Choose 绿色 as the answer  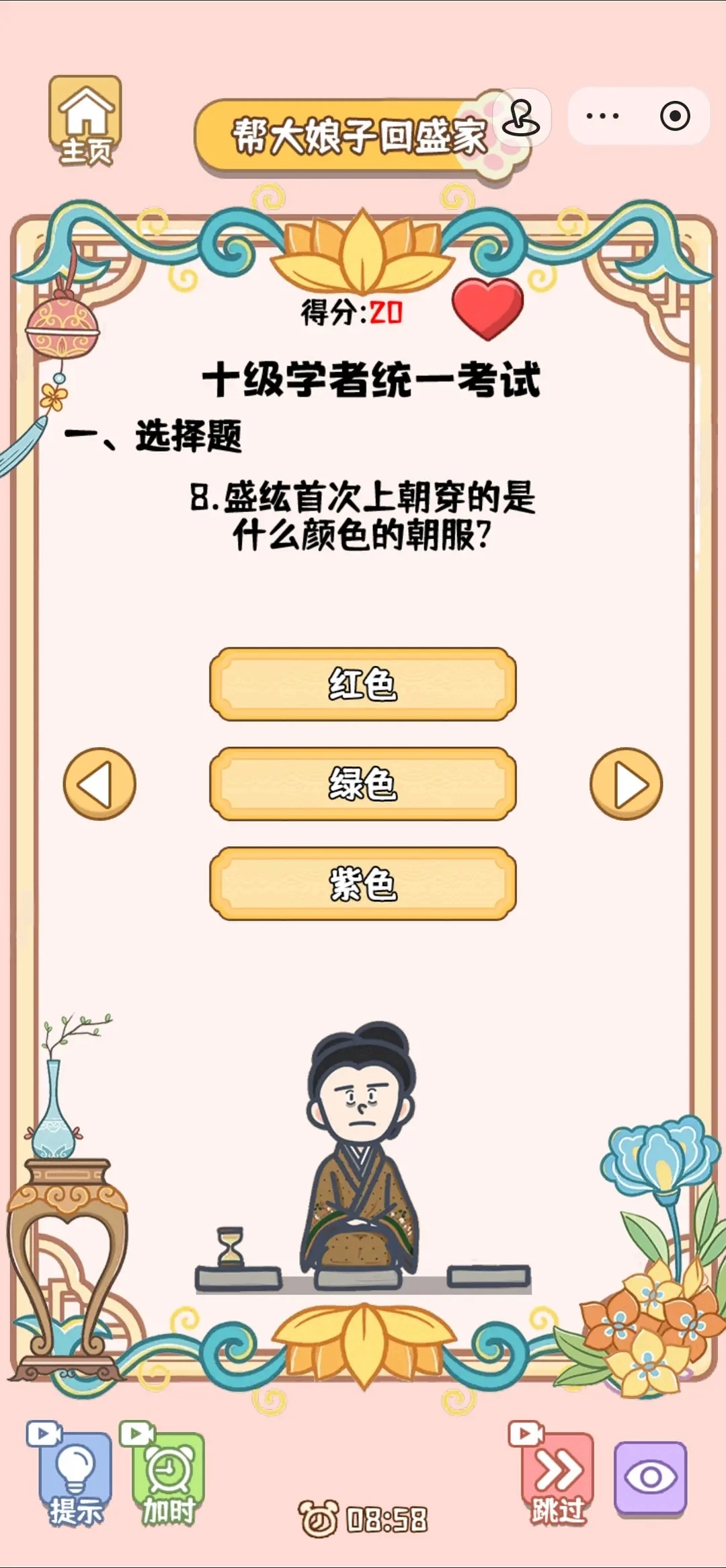pos(363,784)
